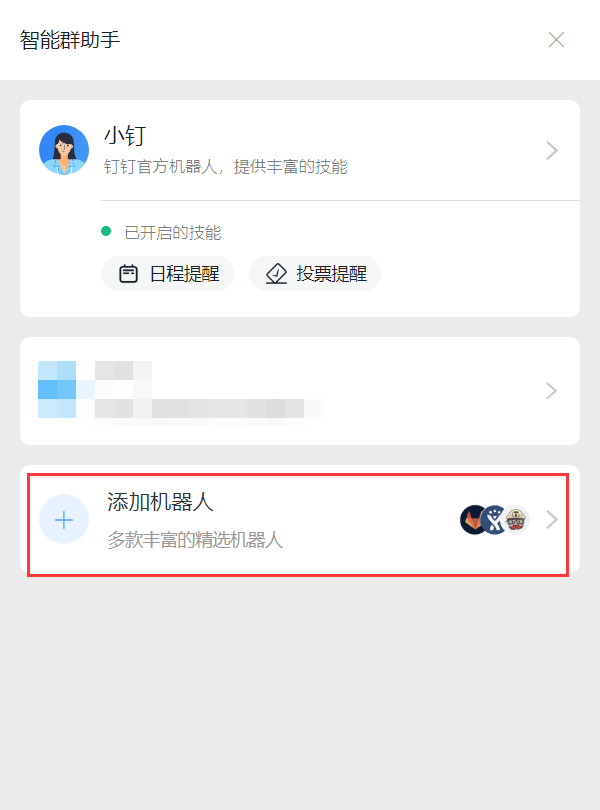
Task: Open the 小钉 robot details
Action: (x=300, y=150)
